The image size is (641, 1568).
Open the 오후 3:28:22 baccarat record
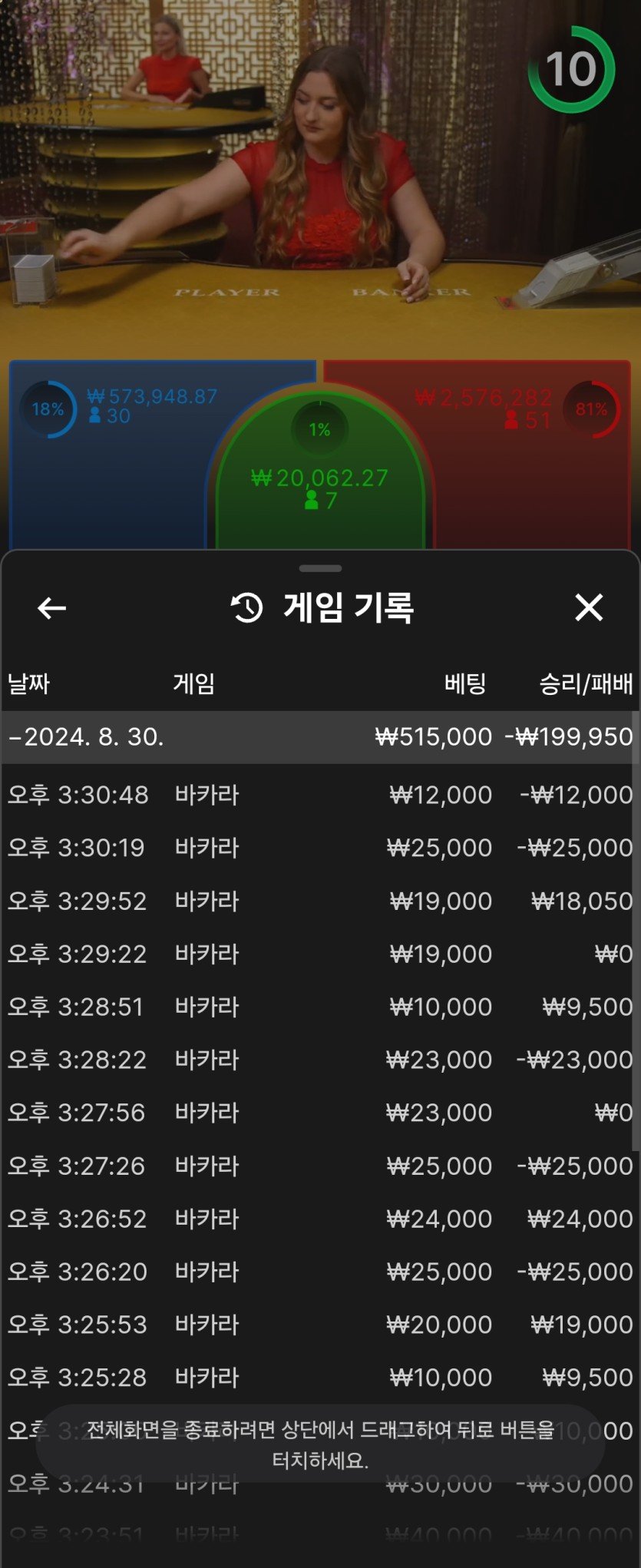click(x=319, y=1060)
